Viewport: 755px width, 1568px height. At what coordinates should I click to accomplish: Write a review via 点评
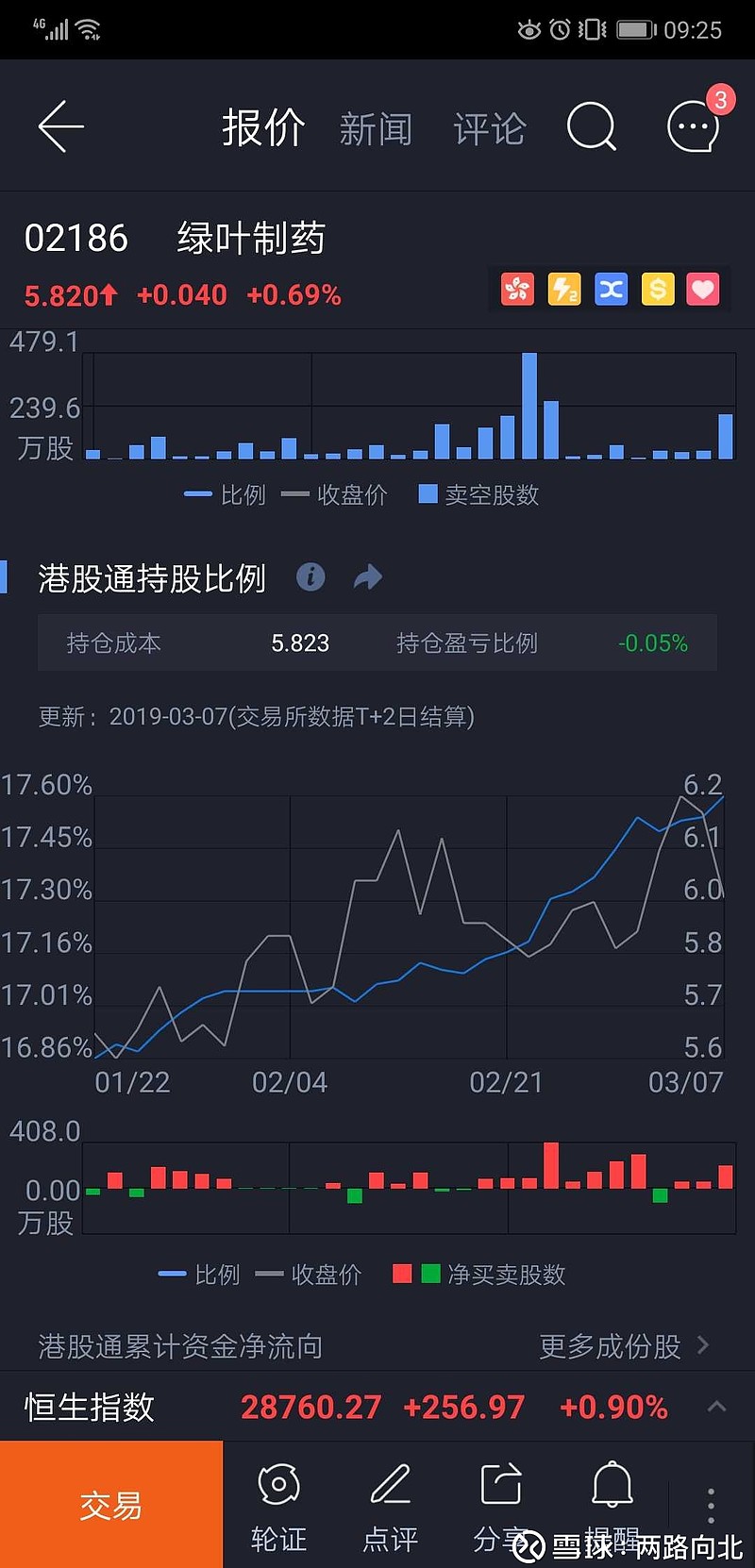(x=390, y=1507)
